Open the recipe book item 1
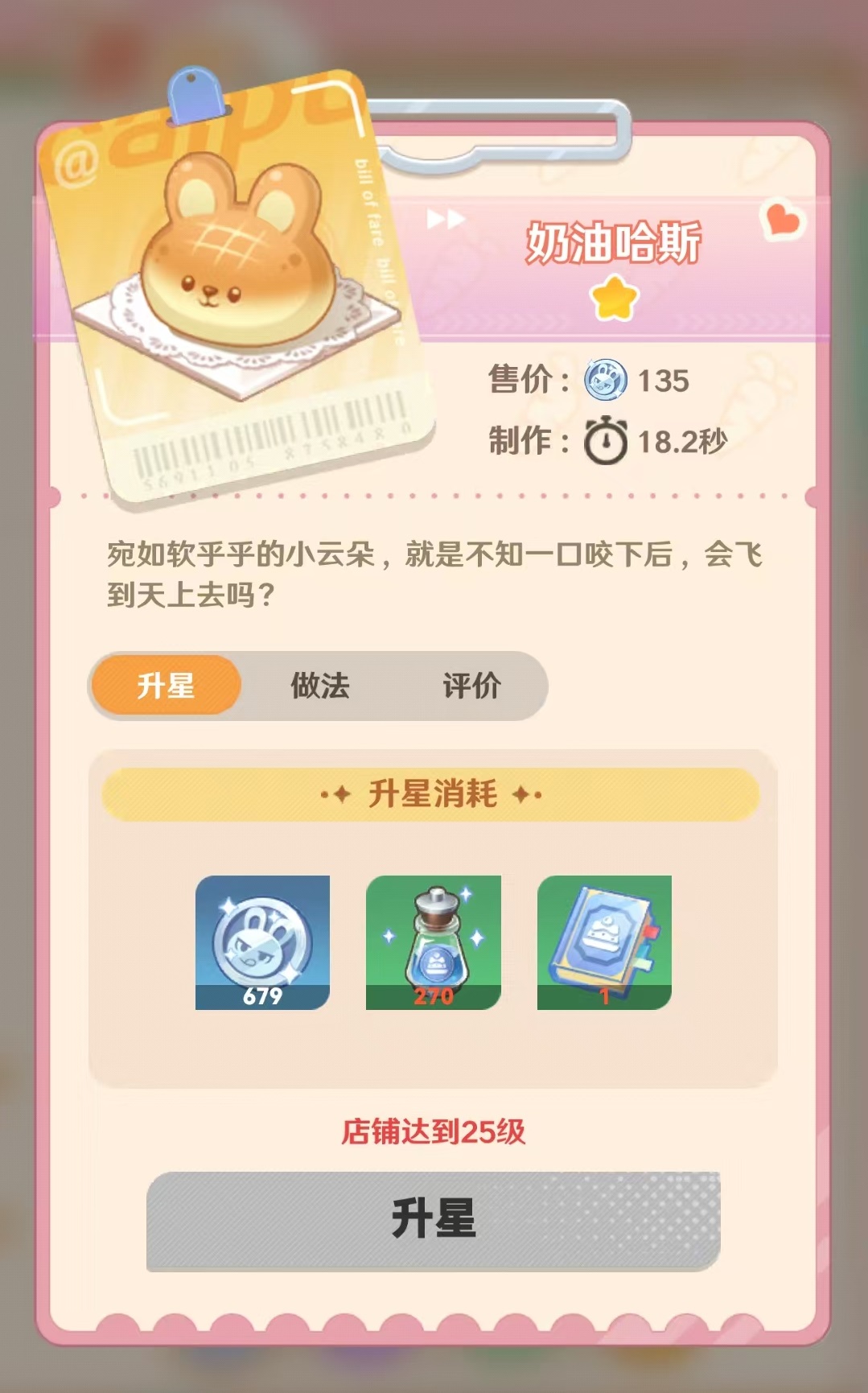This screenshot has height=1393, width=868. point(604,942)
